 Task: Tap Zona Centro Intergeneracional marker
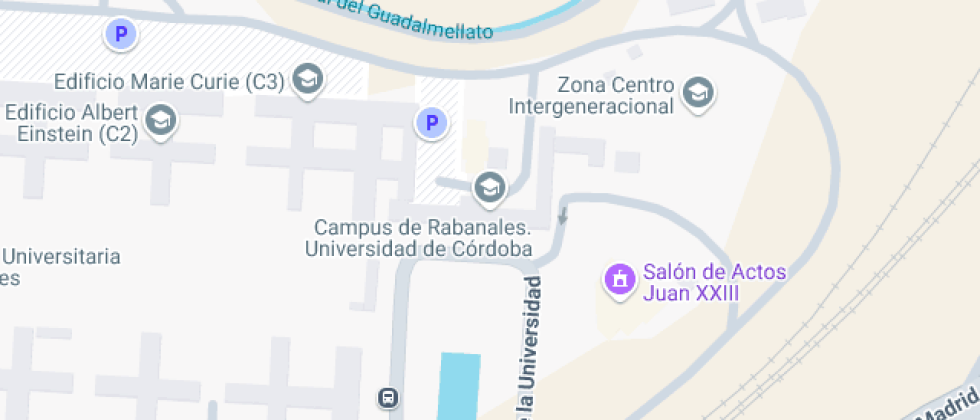pos(697,94)
